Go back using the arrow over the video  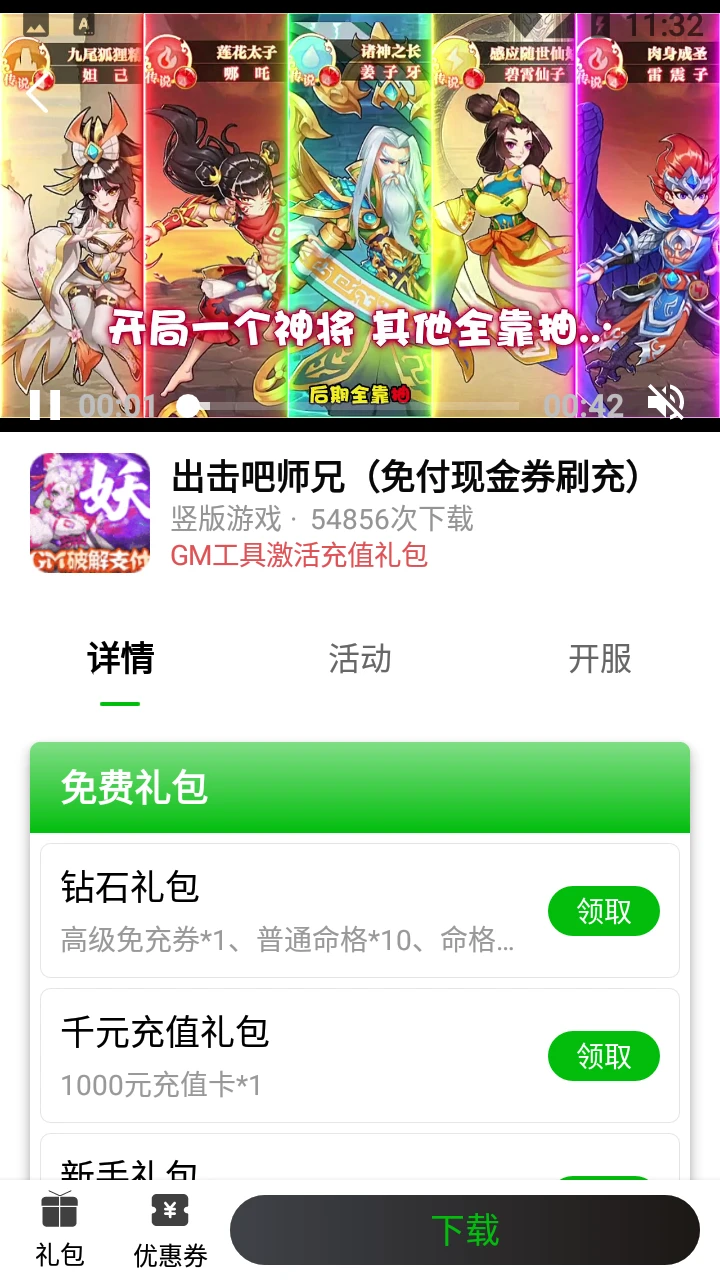37,96
